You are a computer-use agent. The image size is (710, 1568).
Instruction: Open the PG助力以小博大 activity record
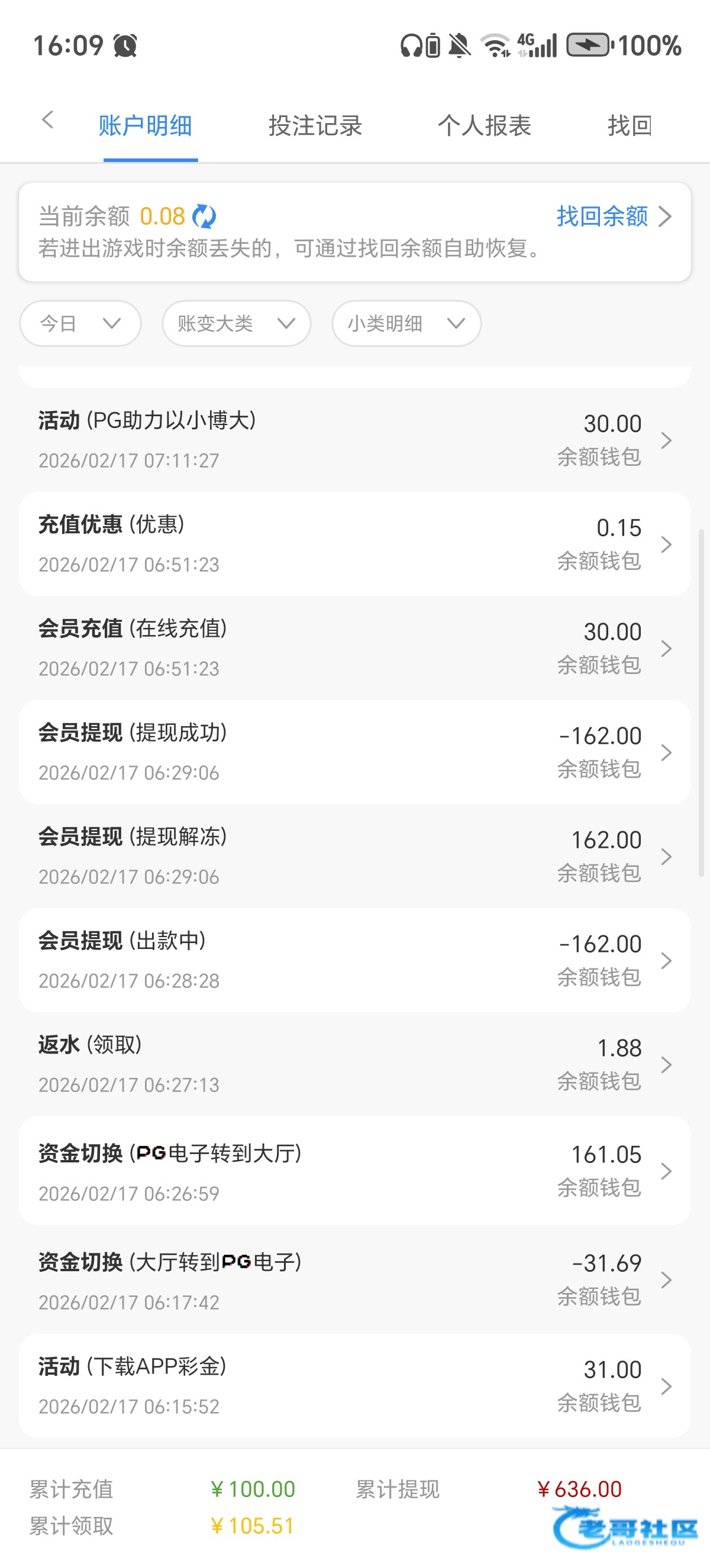[x=354, y=439]
